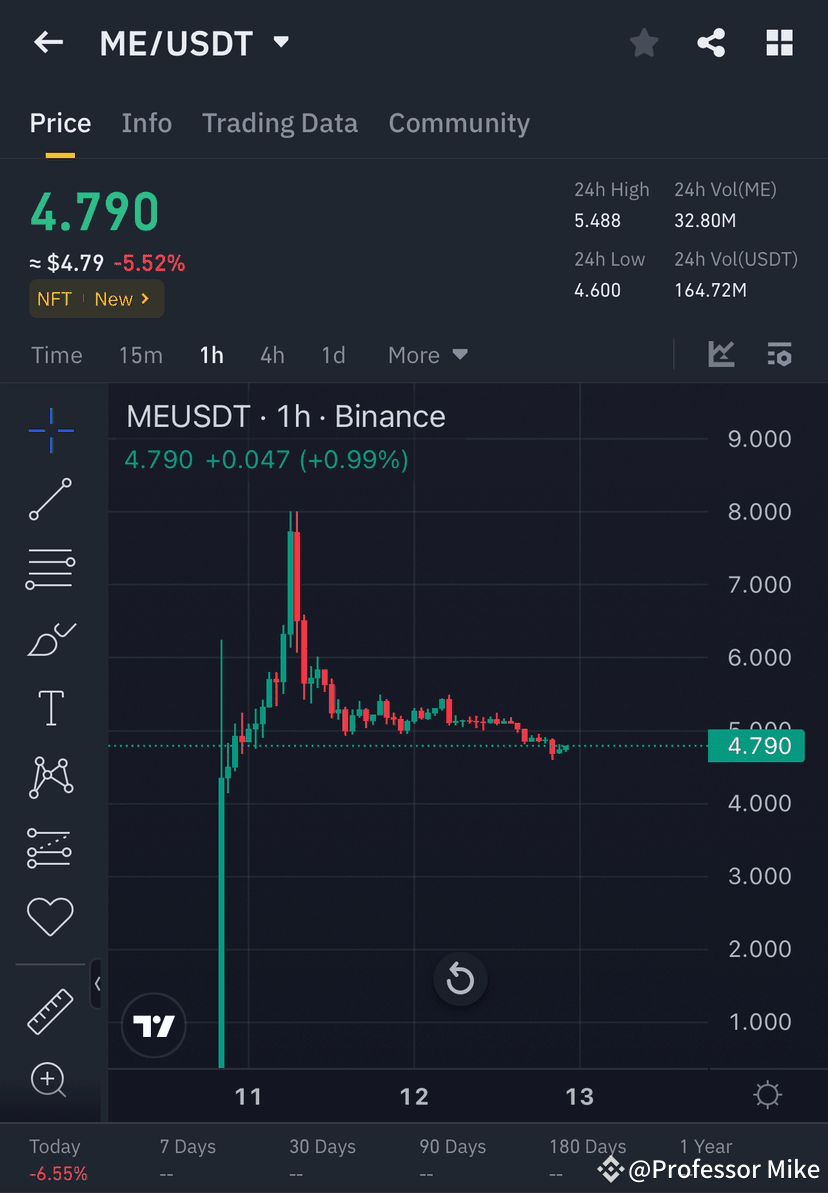This screenshot has width=828, height=1193.
Task: Select the measure ruler tool
Action: [x=50, y=1010]
